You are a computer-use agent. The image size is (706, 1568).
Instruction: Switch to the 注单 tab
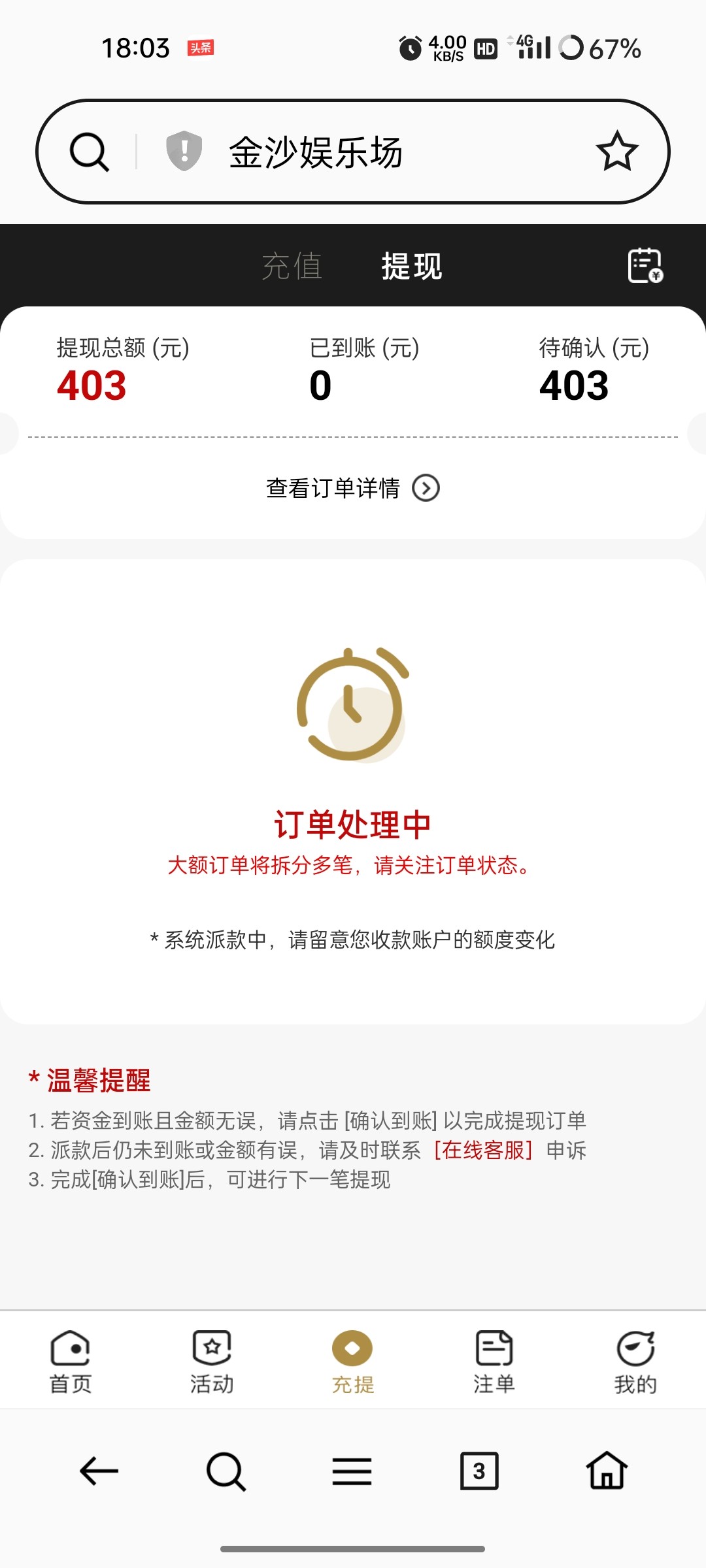coord(494,1362)
